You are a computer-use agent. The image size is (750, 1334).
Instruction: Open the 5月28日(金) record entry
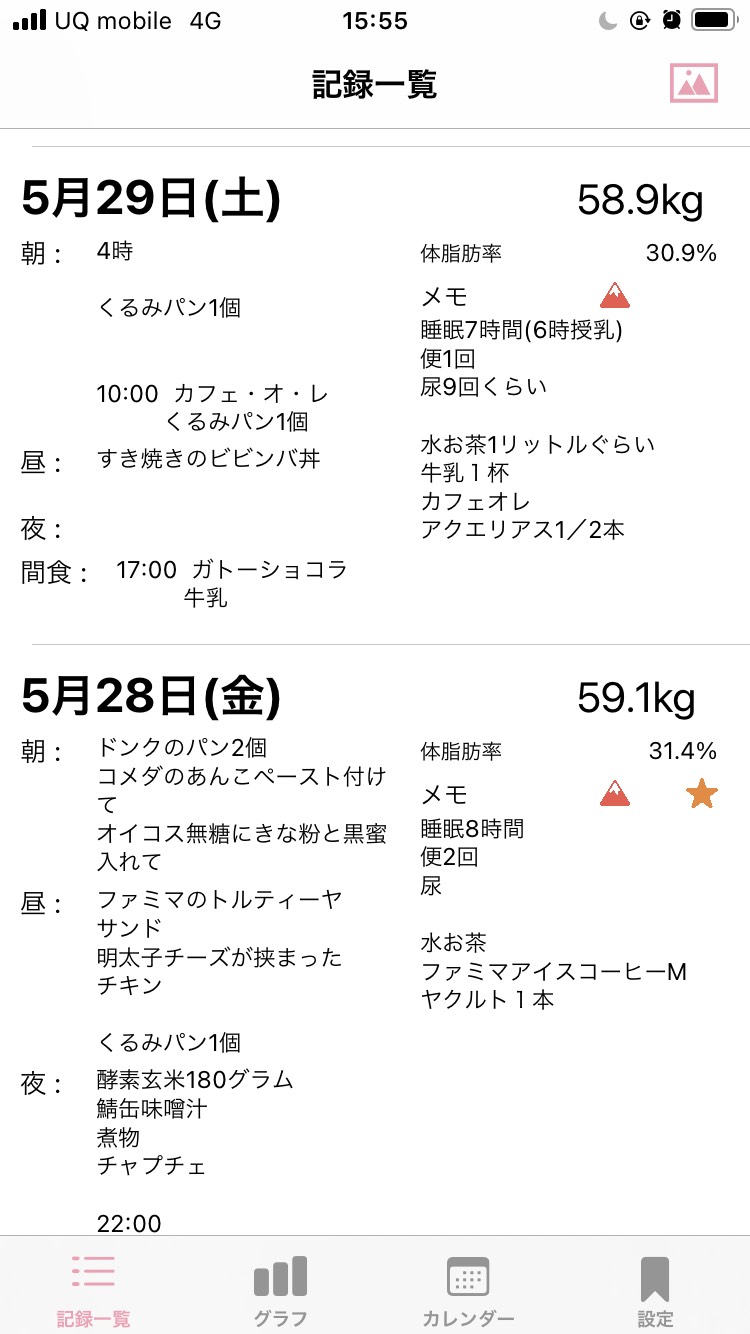(375, 940)
